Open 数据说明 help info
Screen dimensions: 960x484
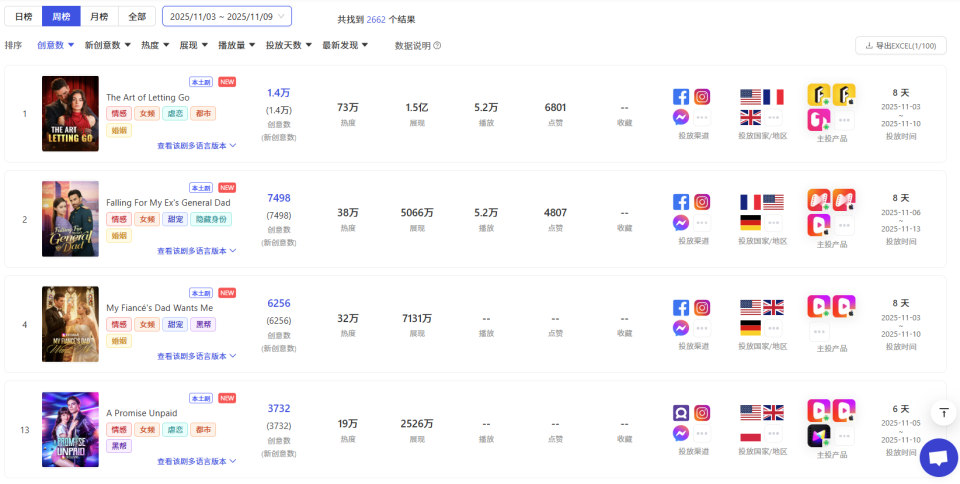418,45
